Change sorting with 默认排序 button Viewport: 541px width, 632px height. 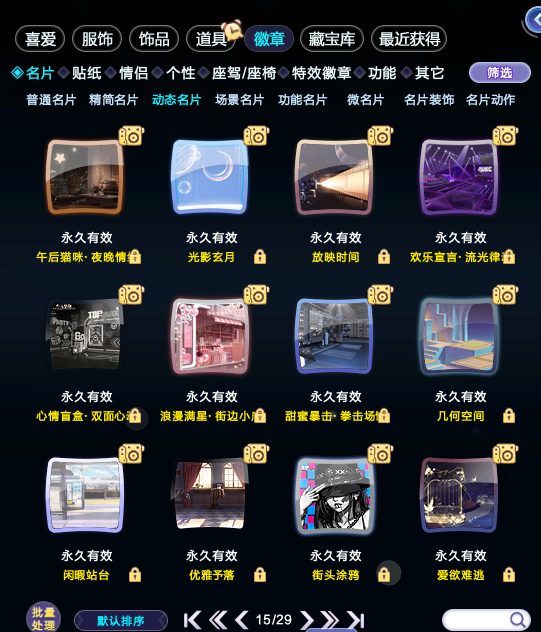(x=121, y=621)
